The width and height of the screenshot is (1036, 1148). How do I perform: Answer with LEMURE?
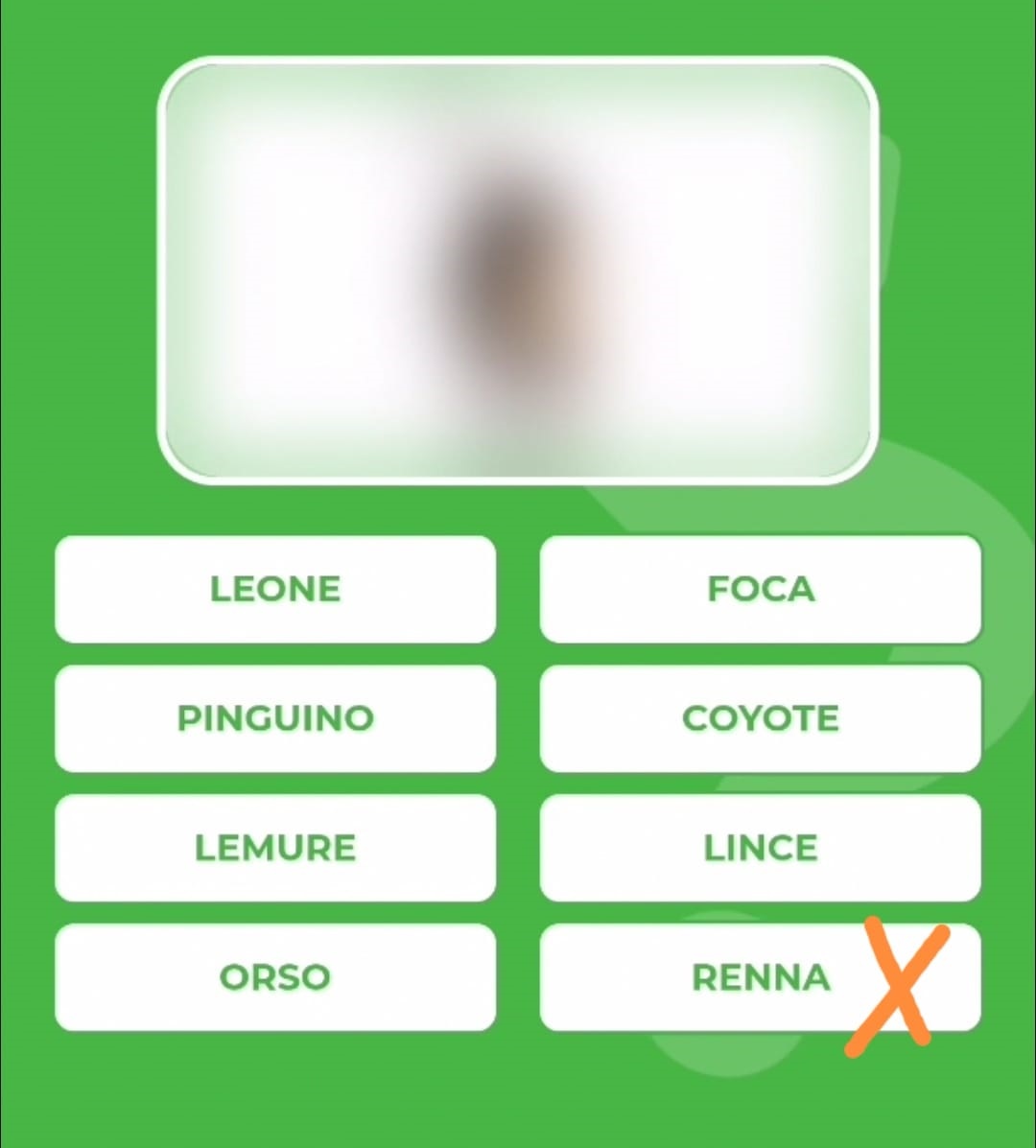click(x=275, y=848)
